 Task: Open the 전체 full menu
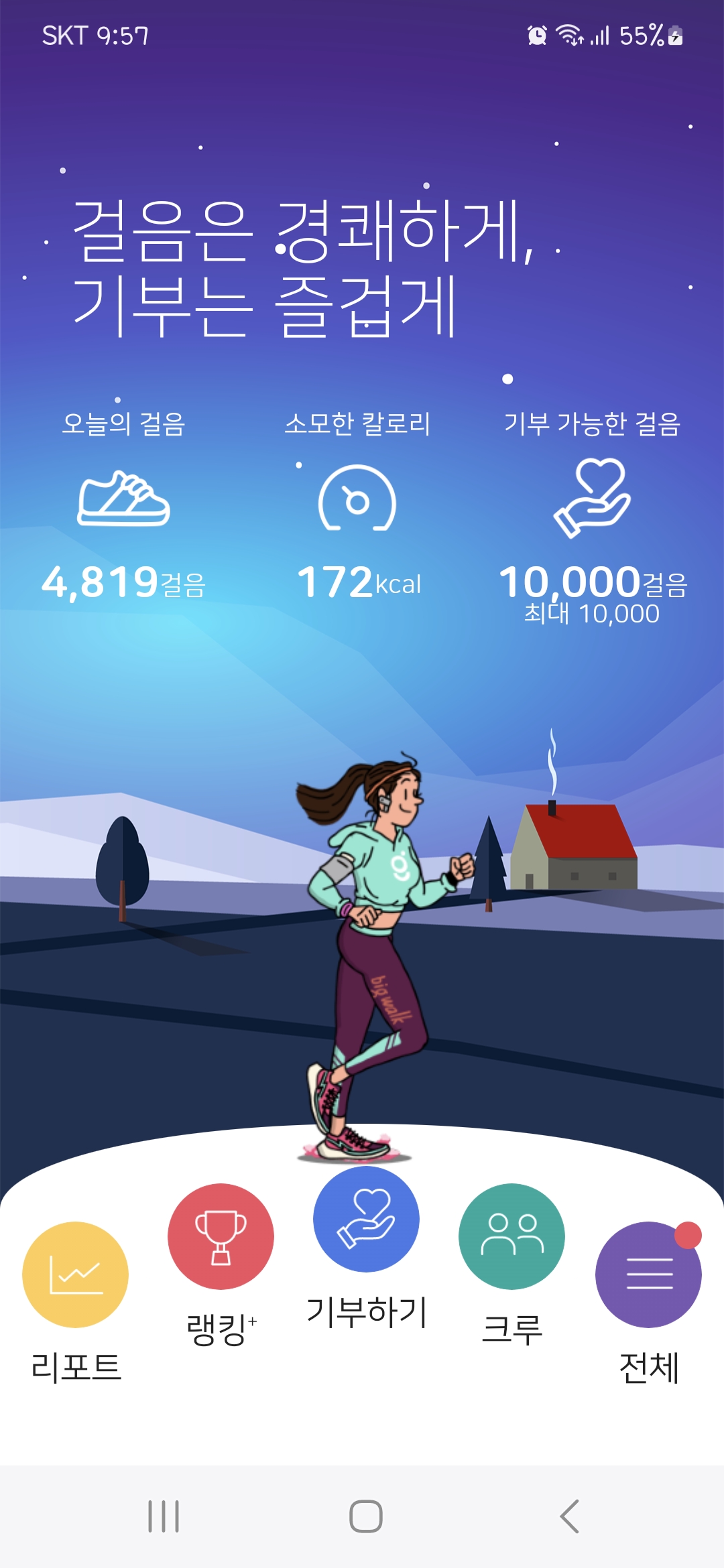648,1274
